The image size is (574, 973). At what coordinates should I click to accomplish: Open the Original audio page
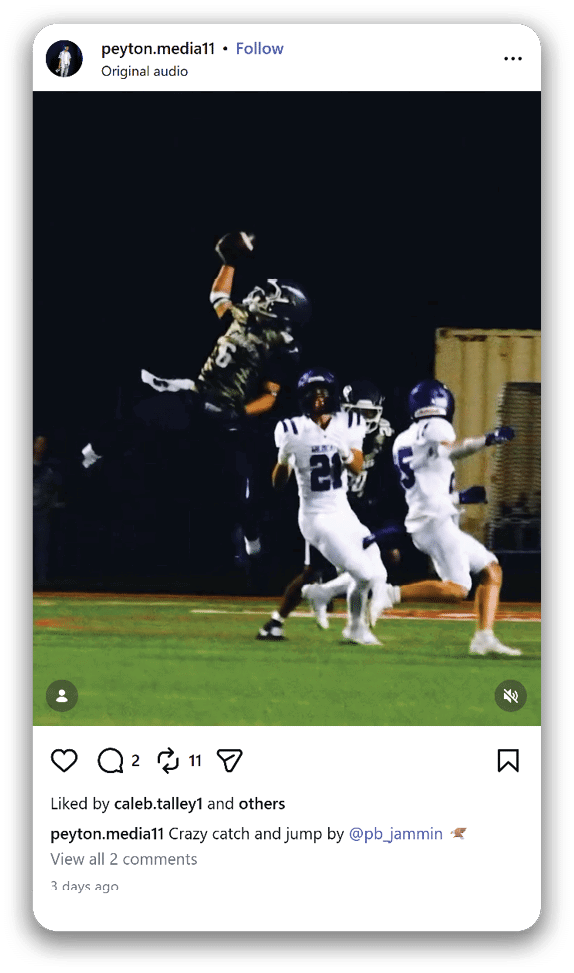tap(145, 71)
